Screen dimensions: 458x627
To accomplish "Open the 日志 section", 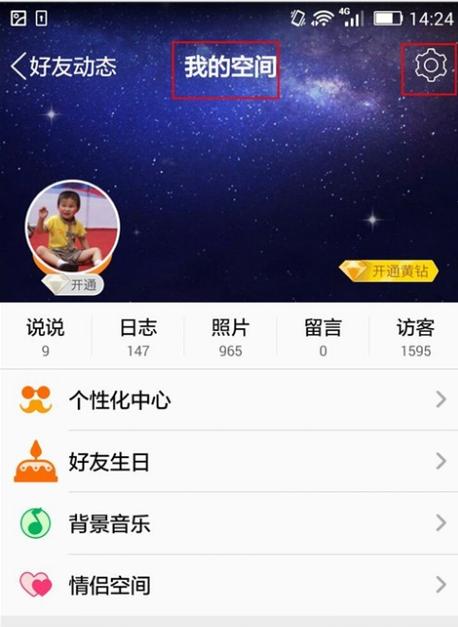I will (x=138, y=337).
